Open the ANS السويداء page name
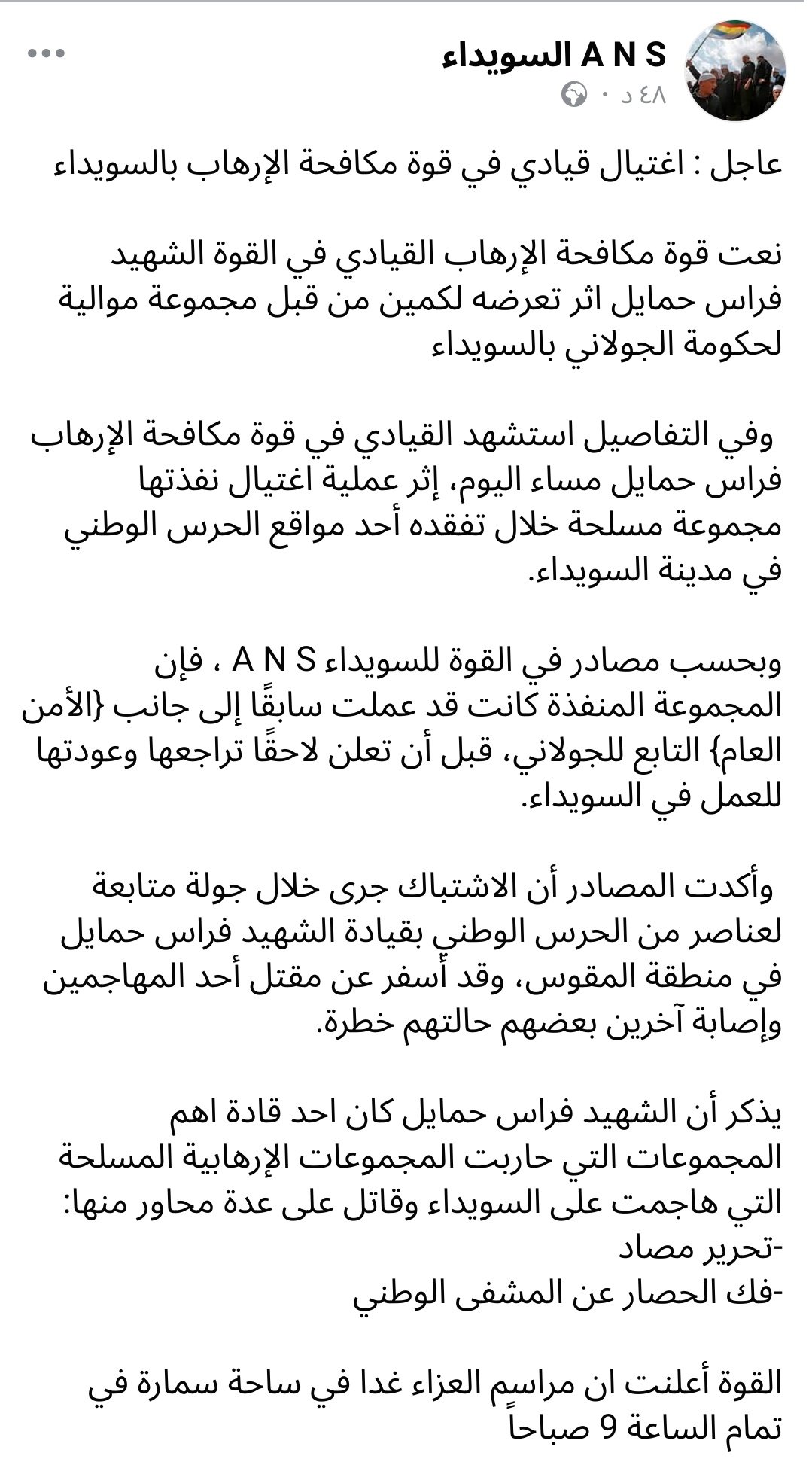The image size is (812, 1462). [x=555, y=56]
